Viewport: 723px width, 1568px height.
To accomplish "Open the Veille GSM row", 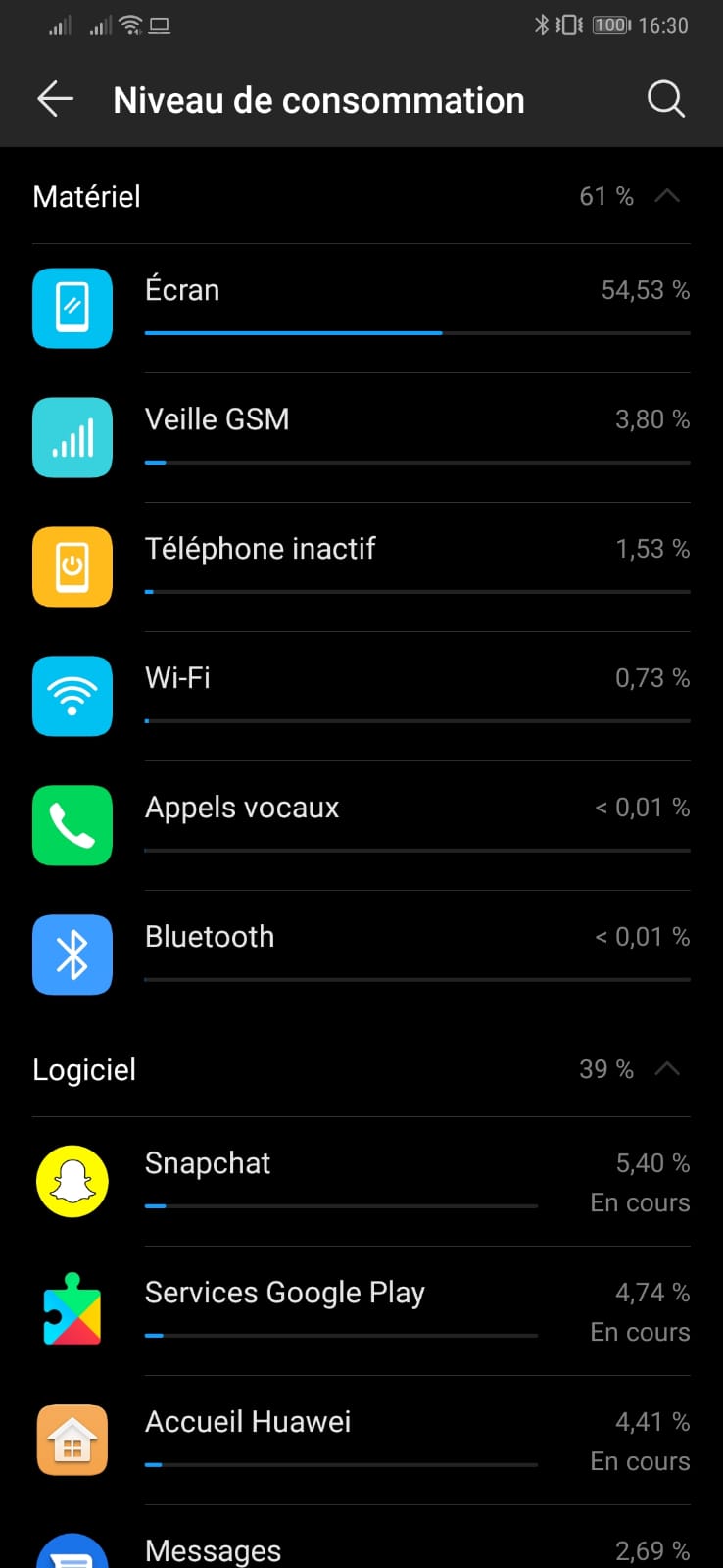I will (x=361, y=437).
